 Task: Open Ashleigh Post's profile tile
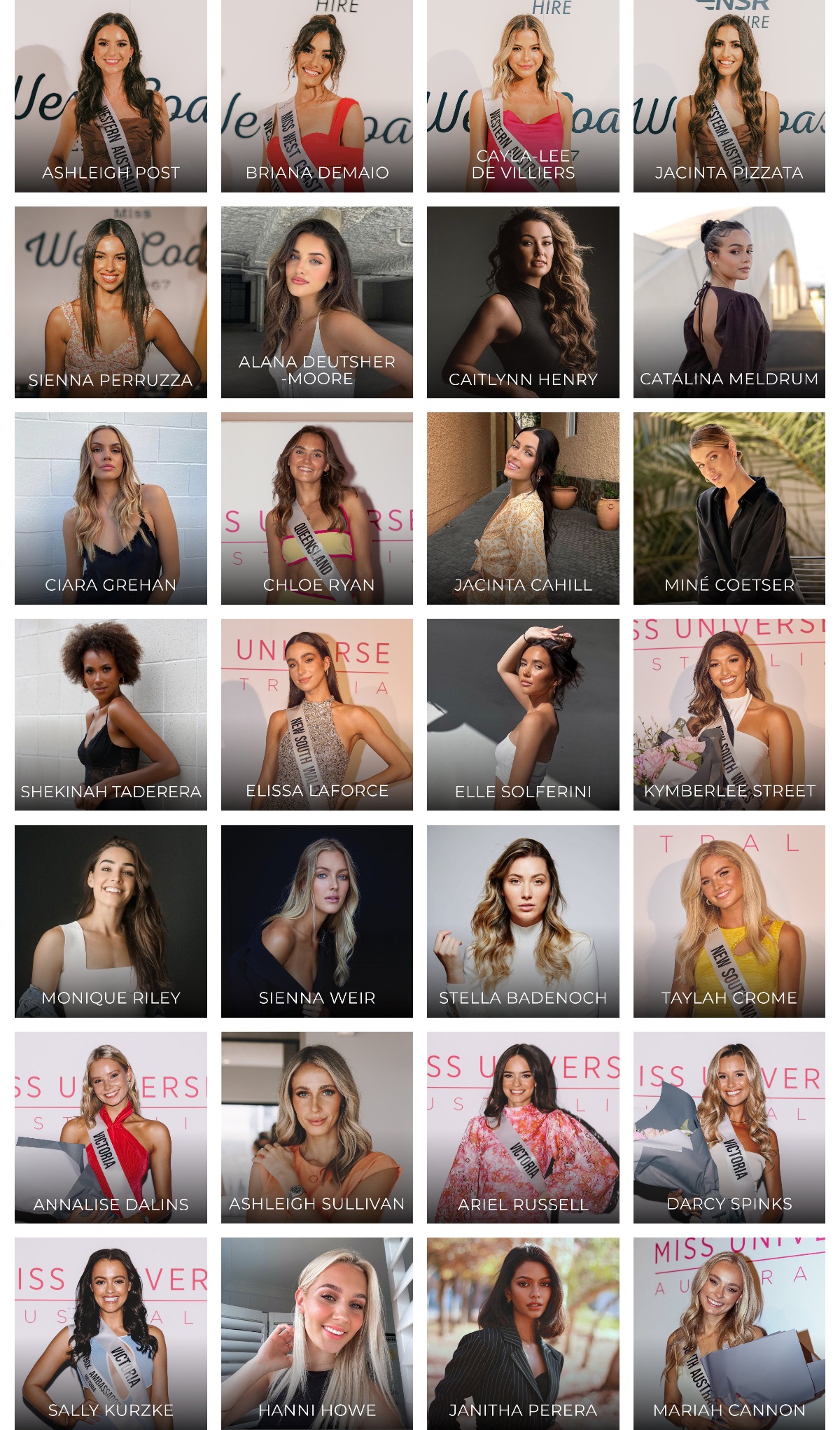click(111, 96)
